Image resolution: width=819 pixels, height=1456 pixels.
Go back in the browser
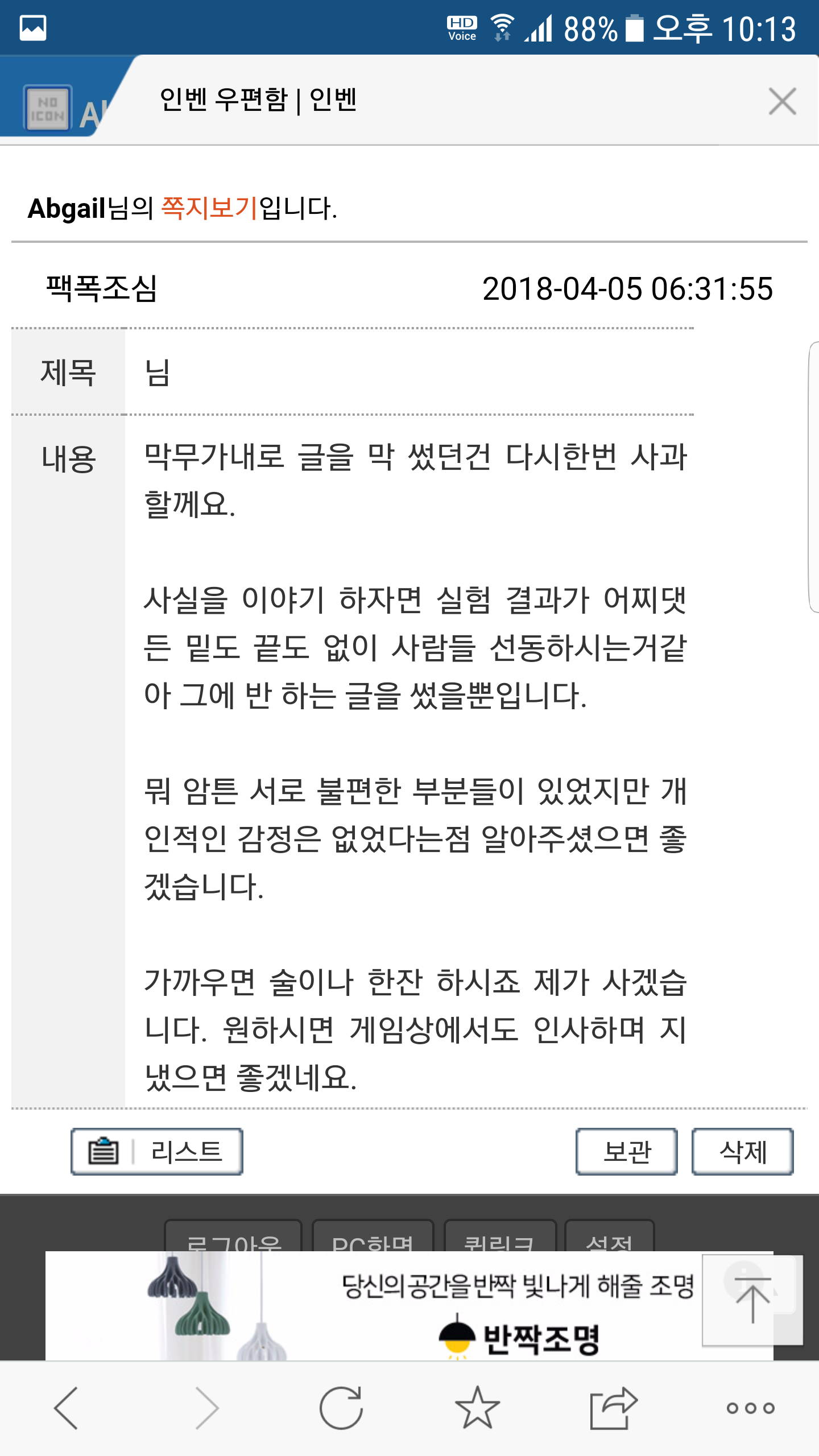pyautogui.click(x=66, y=1408)
